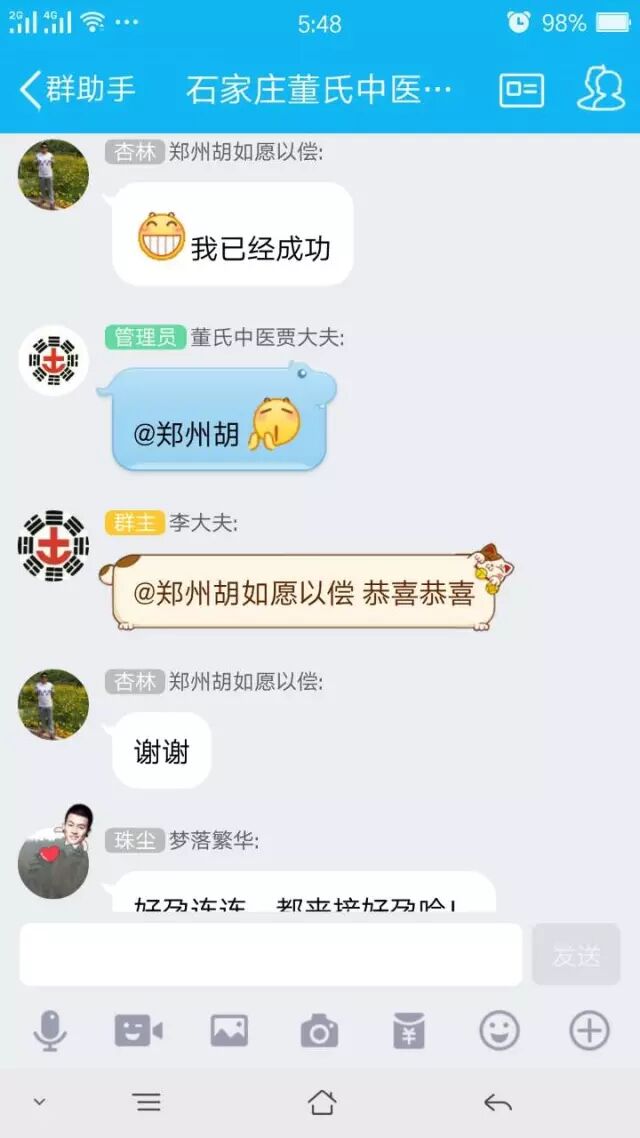This screenshot has height=1138, width=640.
Task: Open the group members icon
Action: [x=600, y=89]
